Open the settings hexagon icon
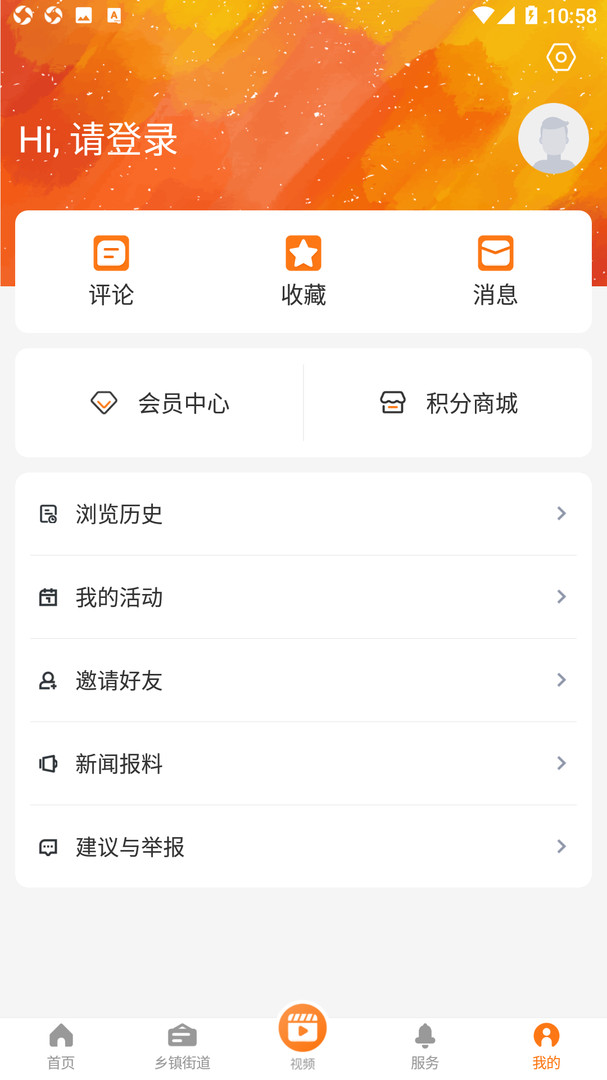The height and width of the screenshot is (1080, 607). coord(561,57)
